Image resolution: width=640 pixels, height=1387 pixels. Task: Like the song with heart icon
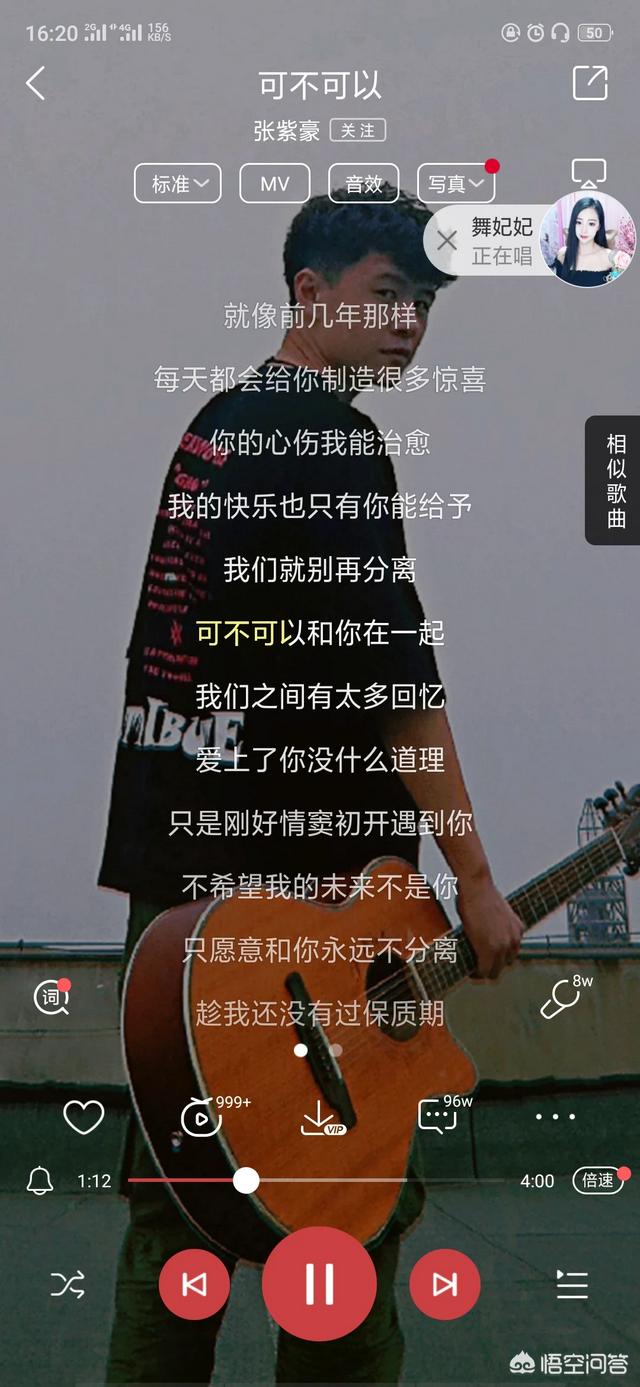coord(83,1117)
